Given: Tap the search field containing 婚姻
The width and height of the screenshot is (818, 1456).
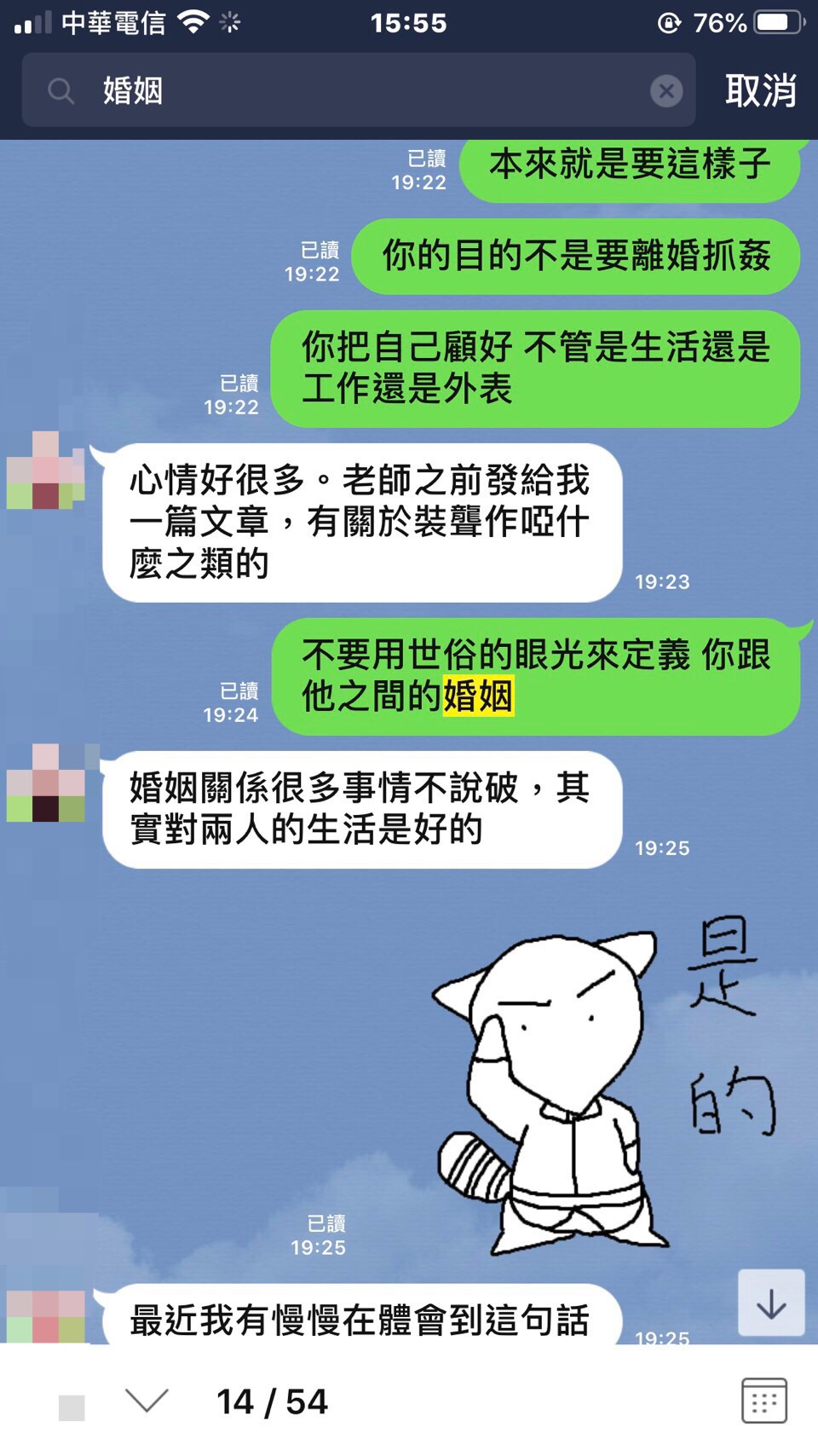Looking at the screenshot, I should click(x=358, y=90).
